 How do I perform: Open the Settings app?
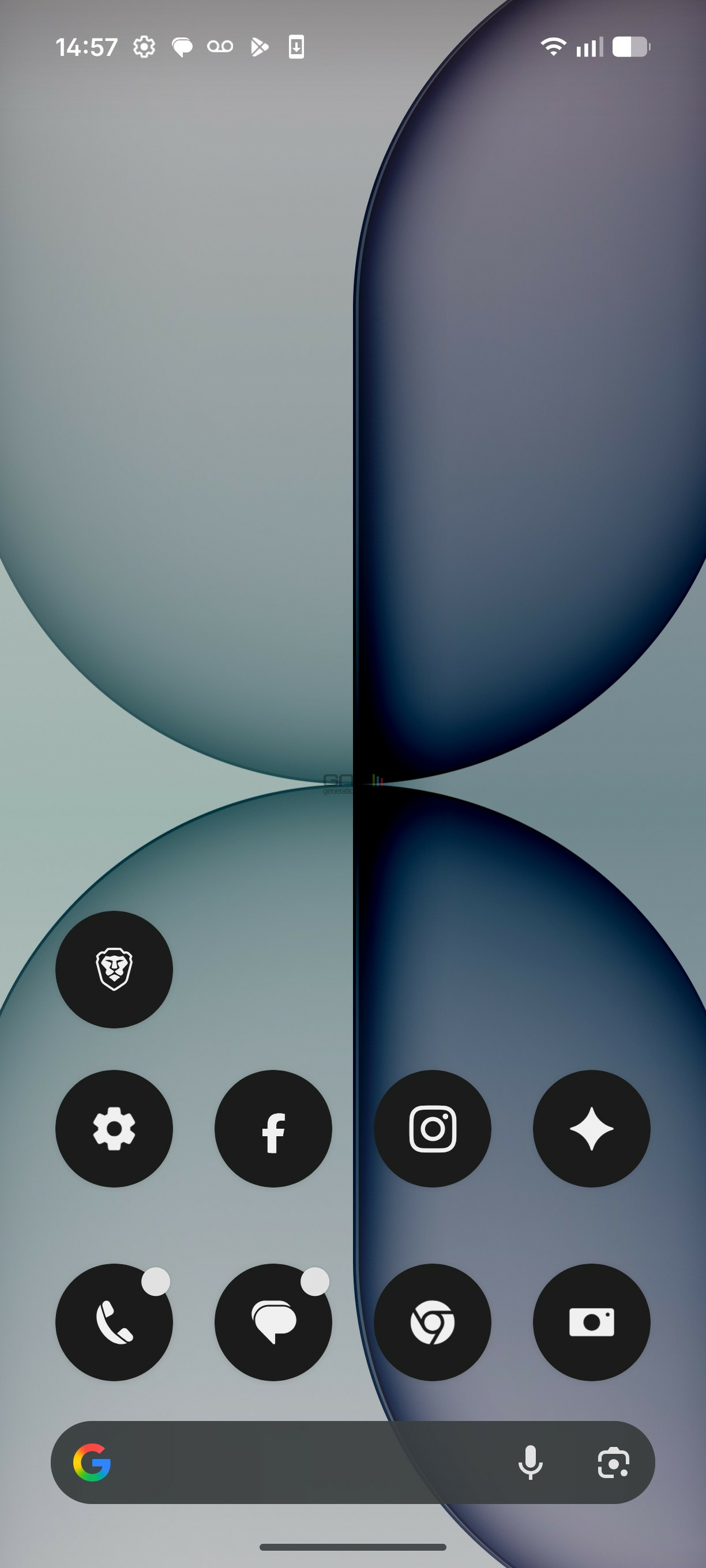[x=114, y=1129]
